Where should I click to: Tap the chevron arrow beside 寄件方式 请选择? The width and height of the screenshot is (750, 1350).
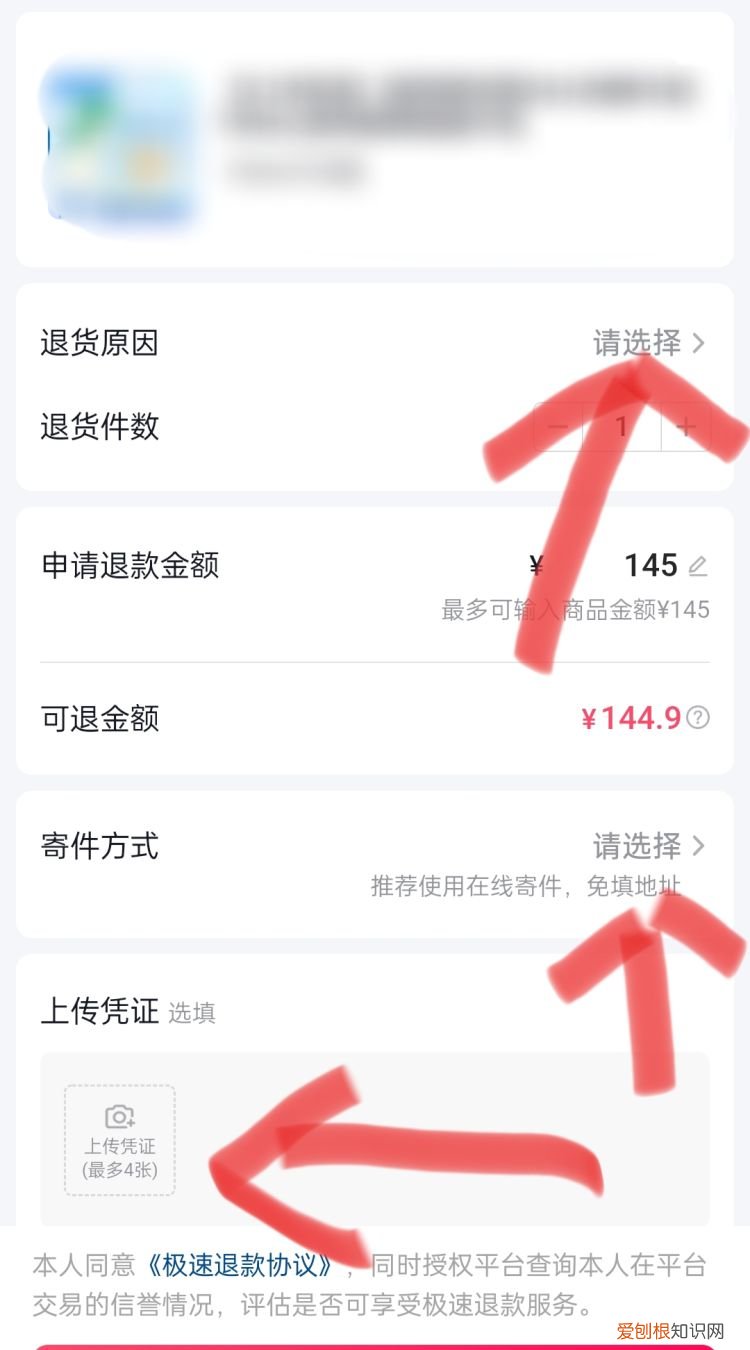(x=700, y=846)
